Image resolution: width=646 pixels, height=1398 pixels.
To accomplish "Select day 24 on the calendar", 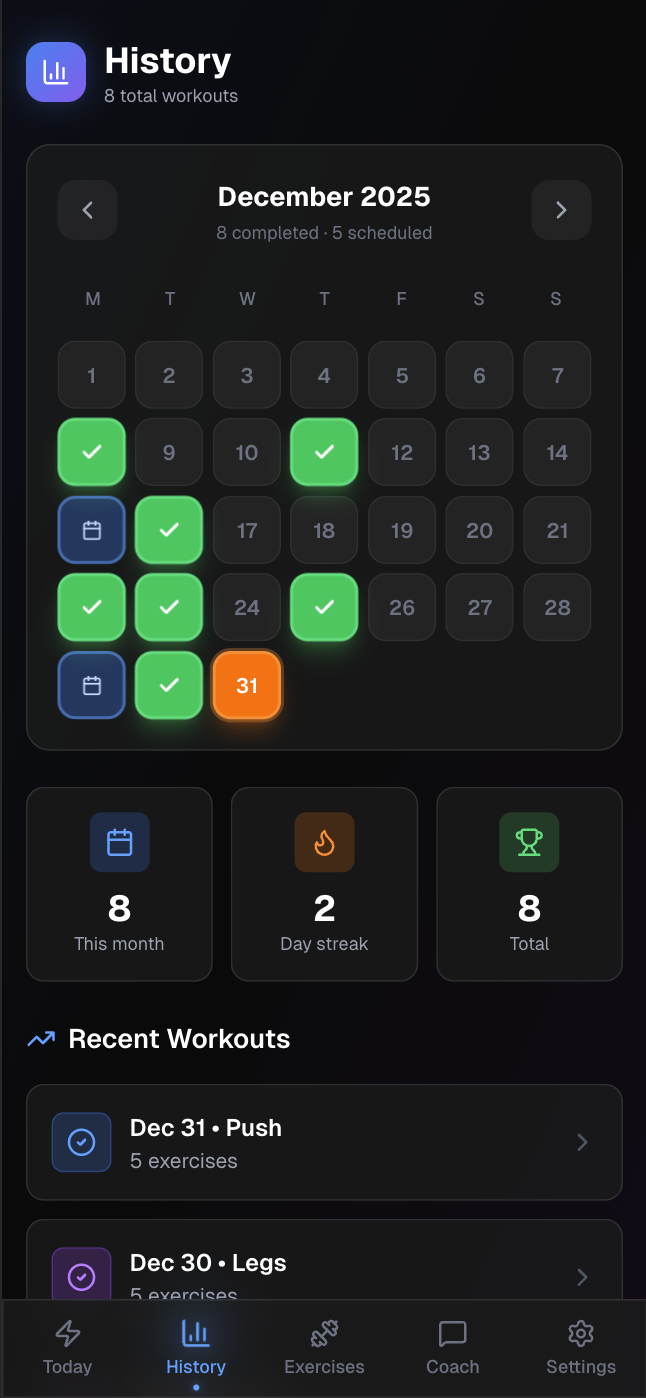I will click(247, 607).
